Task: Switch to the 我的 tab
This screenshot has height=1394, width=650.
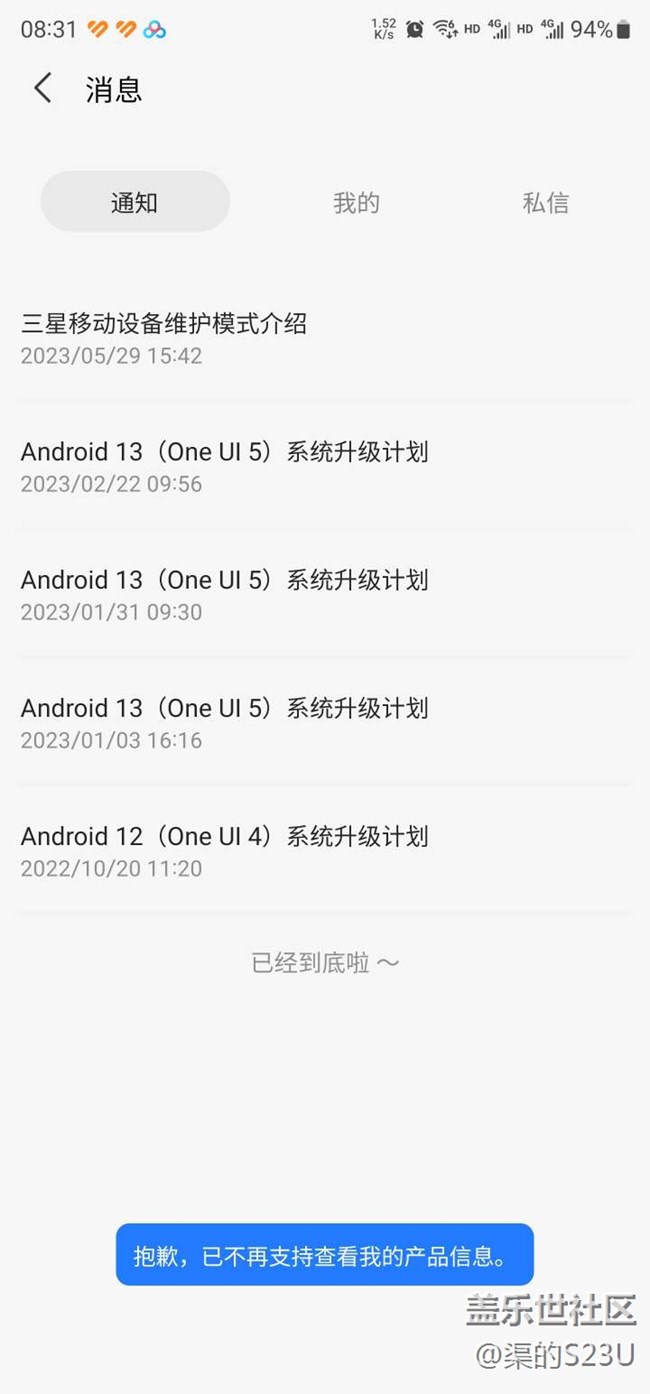Action: [x=356, y=203]
